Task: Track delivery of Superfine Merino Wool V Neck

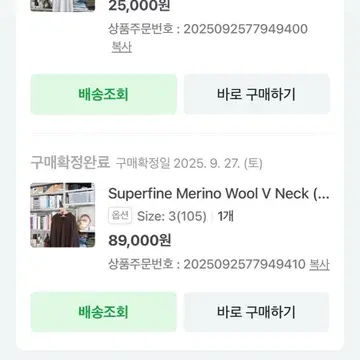Action: [104, 312]
